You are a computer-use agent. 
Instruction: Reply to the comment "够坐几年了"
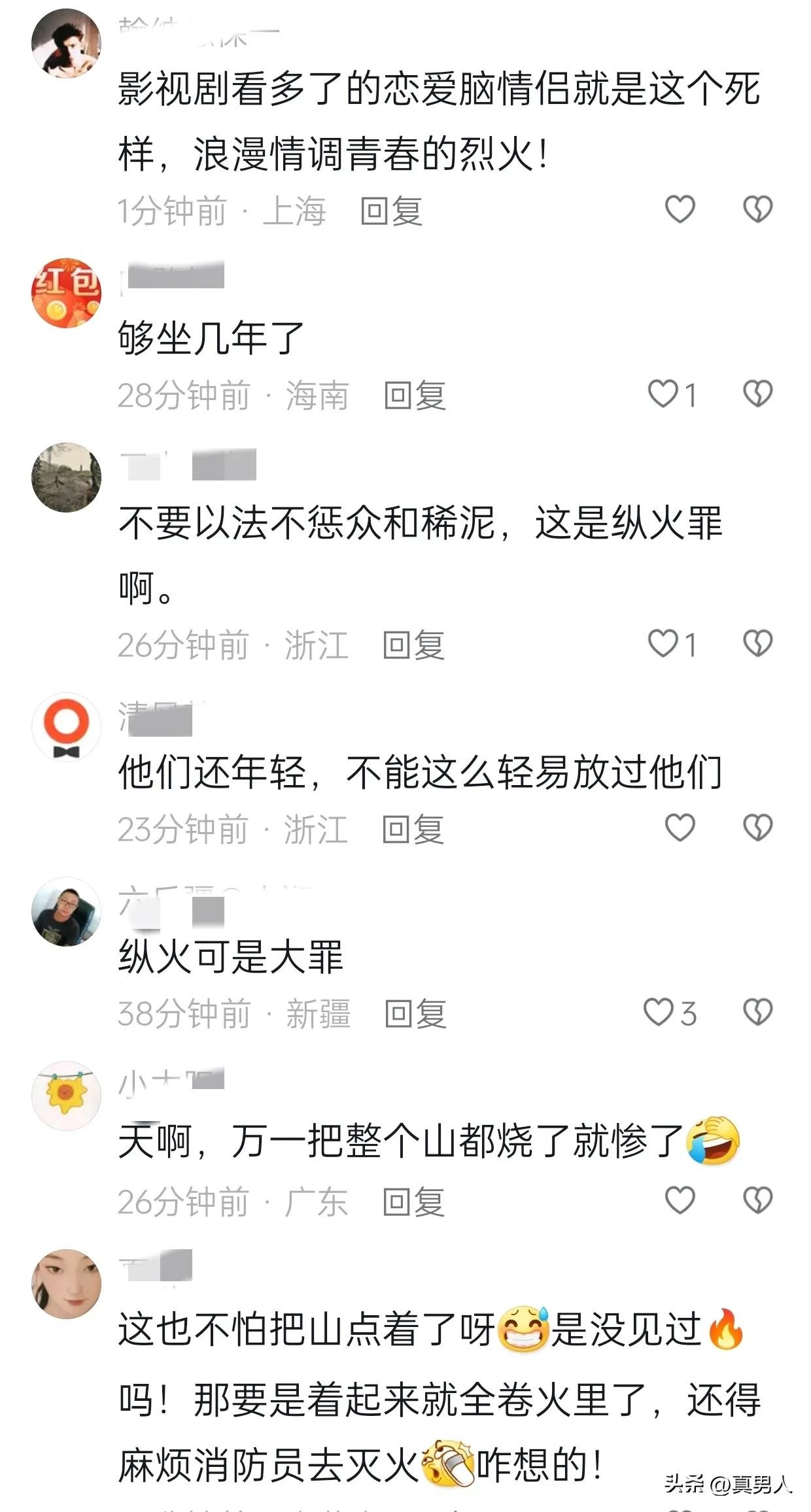tap(415, 395)
